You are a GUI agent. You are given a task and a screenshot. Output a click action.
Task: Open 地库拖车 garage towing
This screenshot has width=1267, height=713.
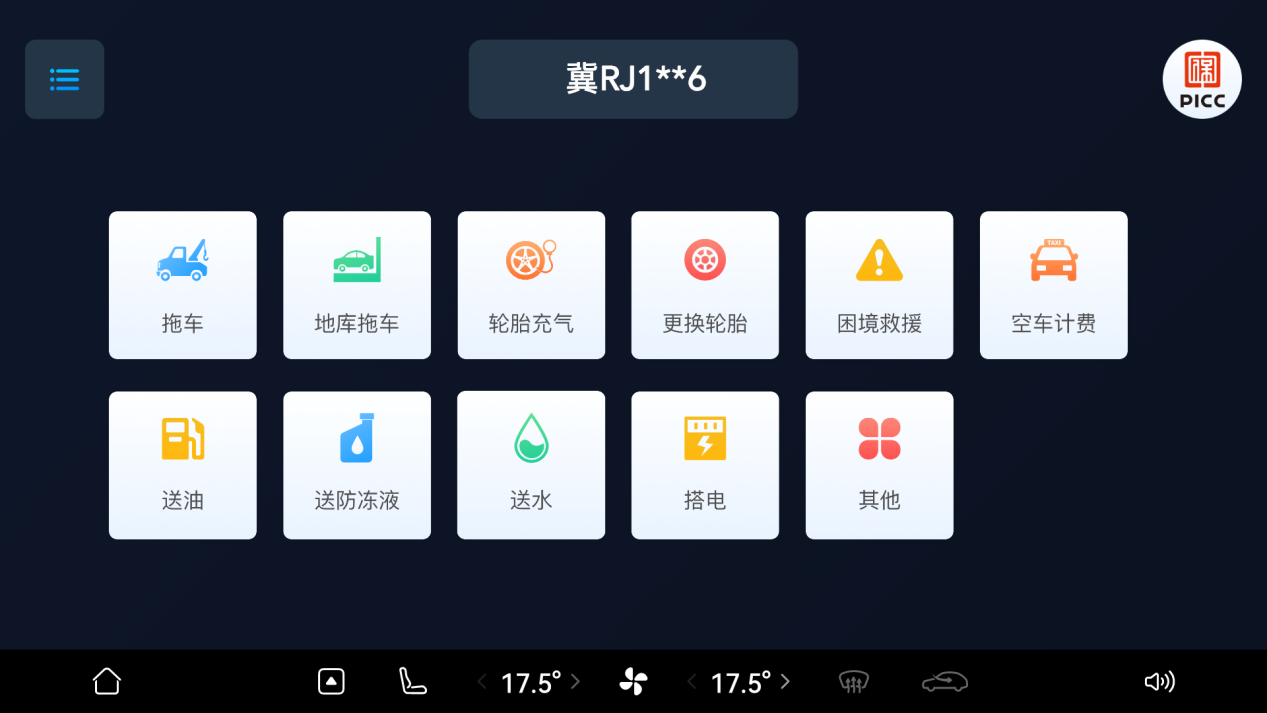(x=357, y=285)
